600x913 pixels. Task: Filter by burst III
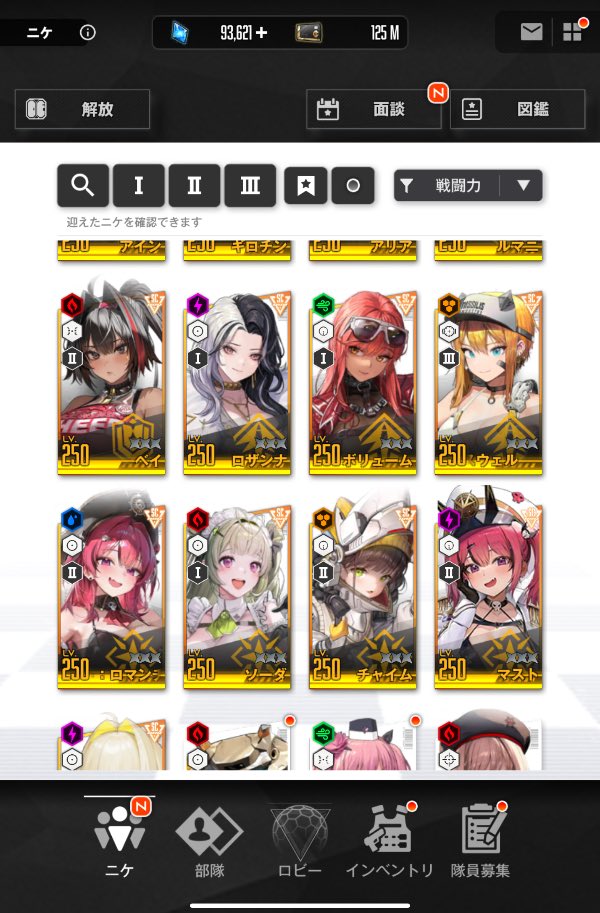click(250, 185)
